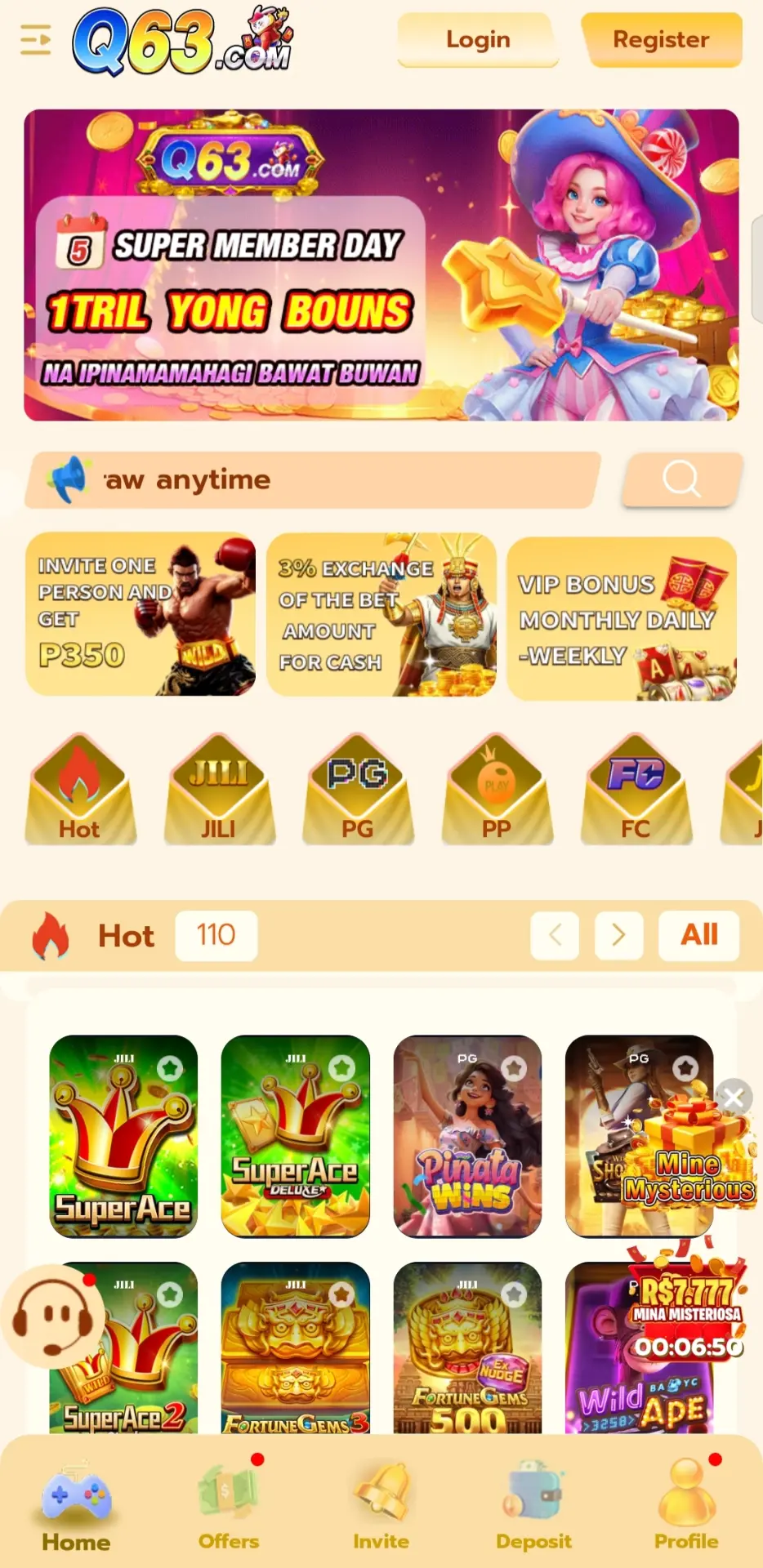Tap the Register button
763x1568 pixels.
pyautogui.click(x=662, y=39)
